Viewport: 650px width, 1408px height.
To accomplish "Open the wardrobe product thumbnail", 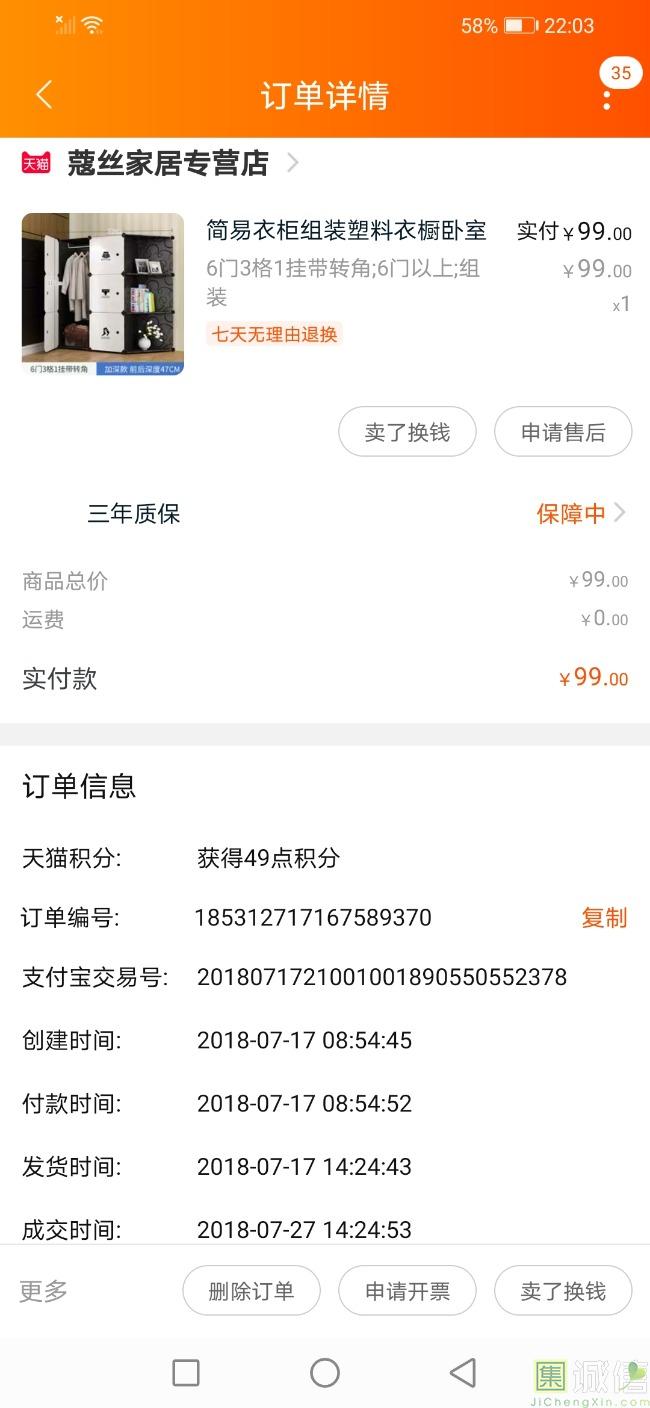I will 103,294.
